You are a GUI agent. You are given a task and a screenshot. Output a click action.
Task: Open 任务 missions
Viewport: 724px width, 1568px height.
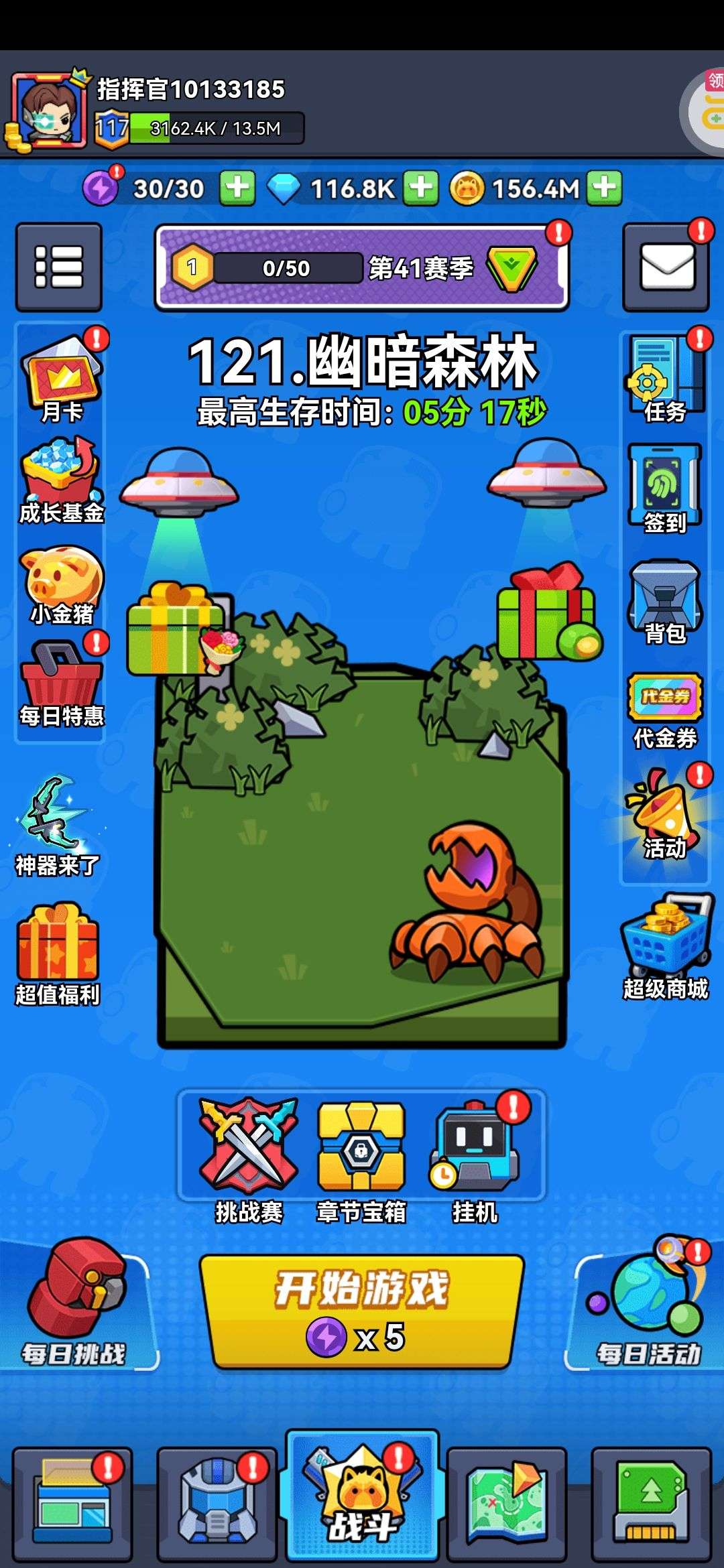pos(665,379)
